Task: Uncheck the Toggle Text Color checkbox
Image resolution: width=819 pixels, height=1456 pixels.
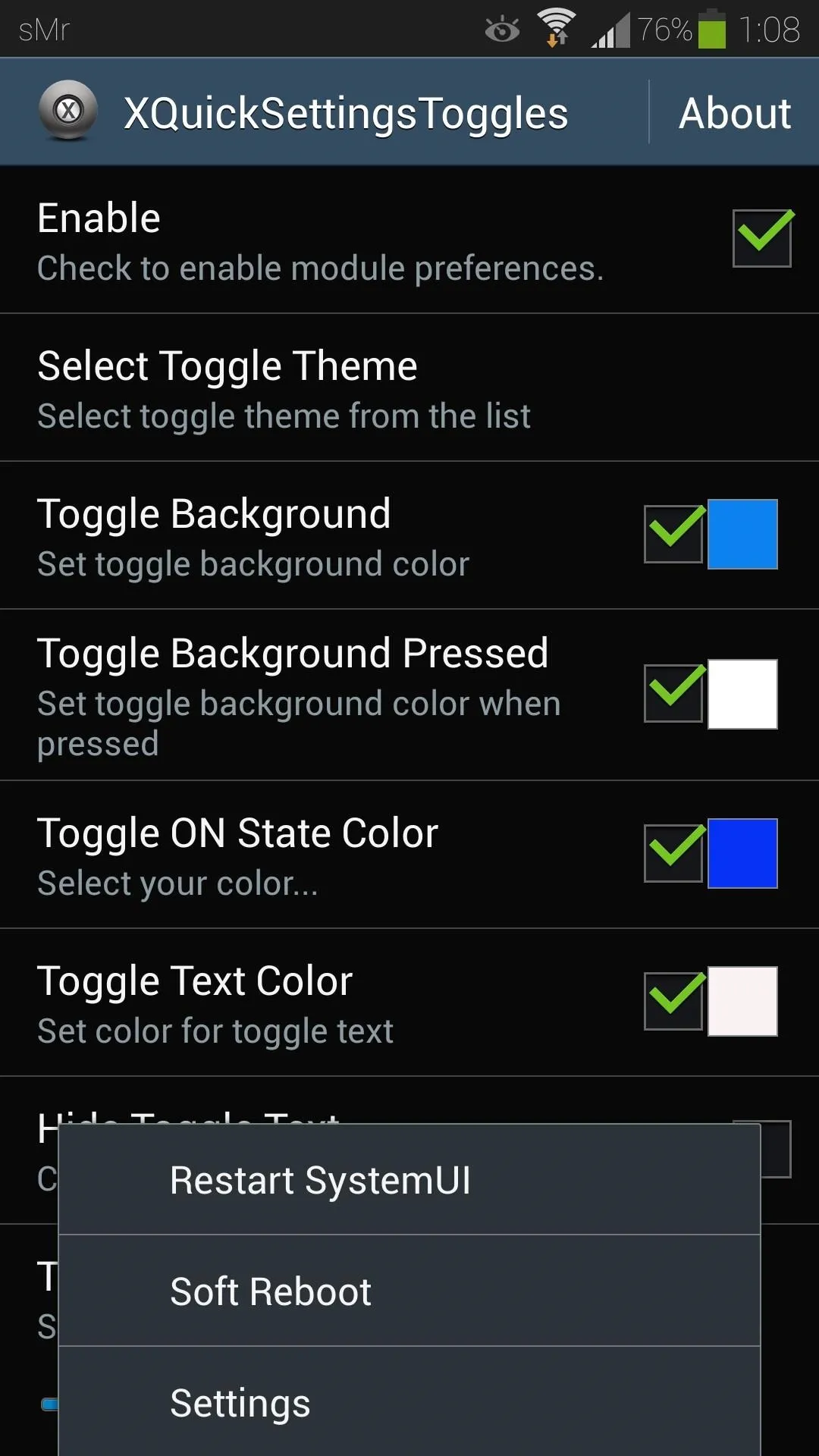Action: click(x=673, y=1001)
